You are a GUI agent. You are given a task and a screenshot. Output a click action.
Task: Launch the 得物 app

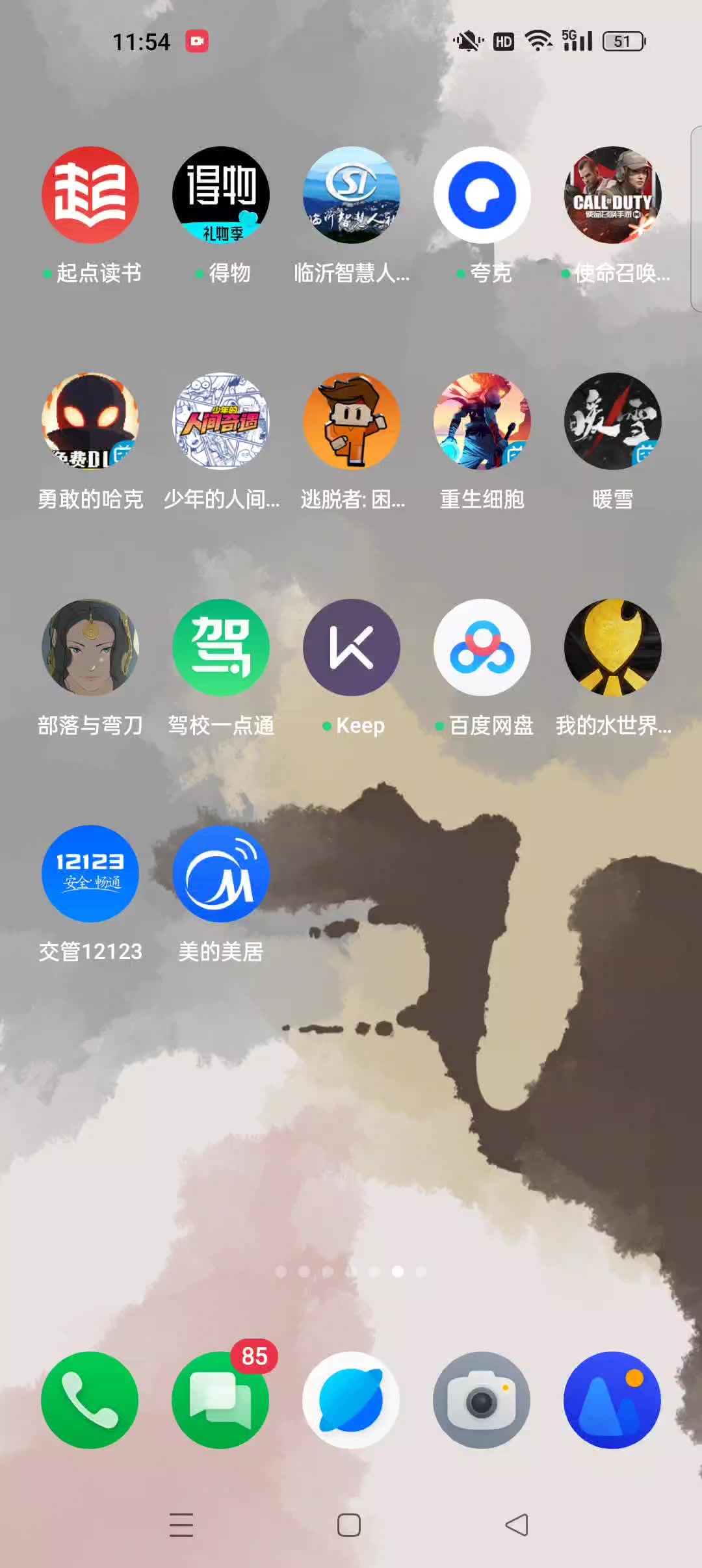coord(221,195)
